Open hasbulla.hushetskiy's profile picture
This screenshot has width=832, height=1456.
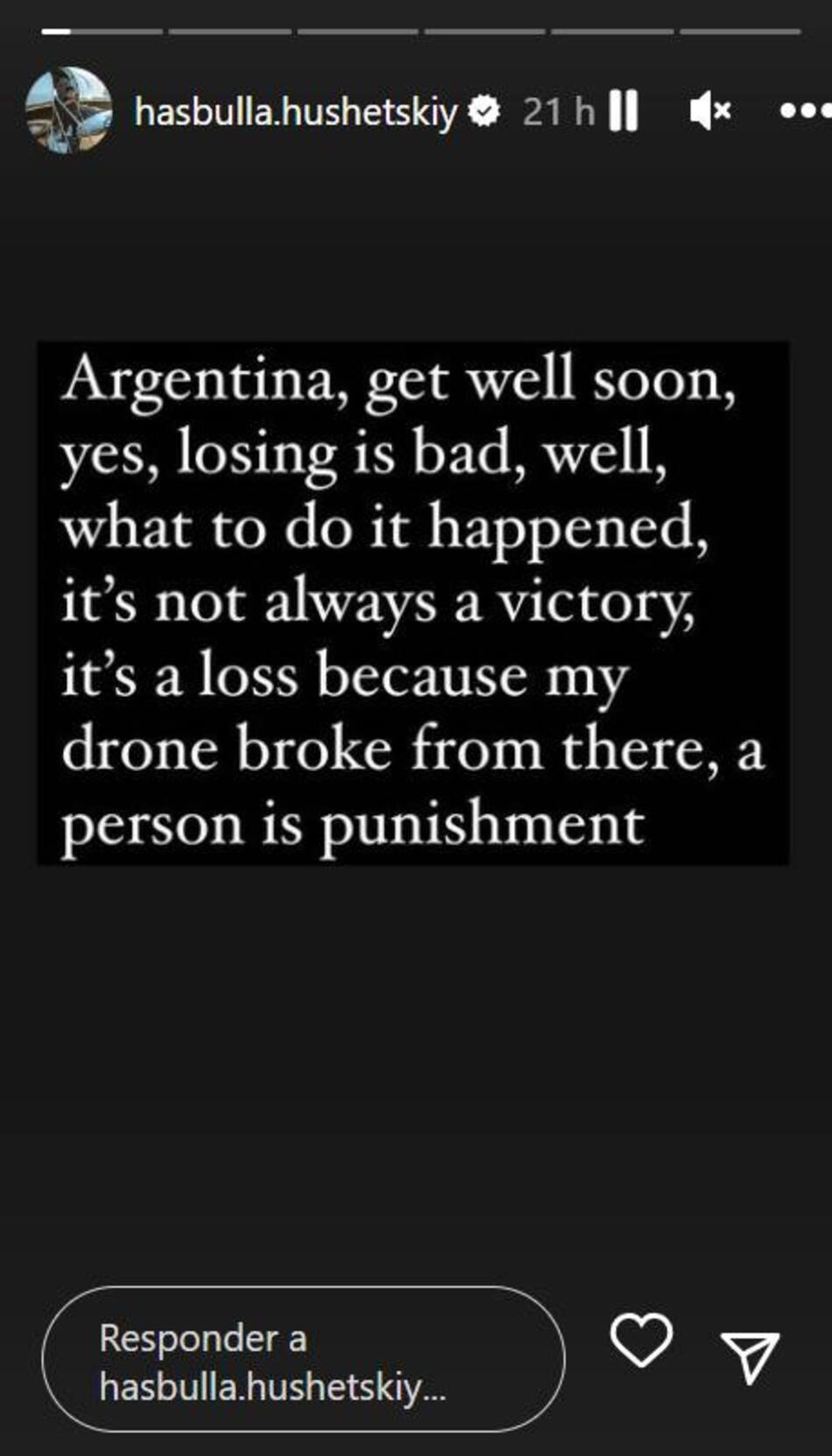(69, 110)
